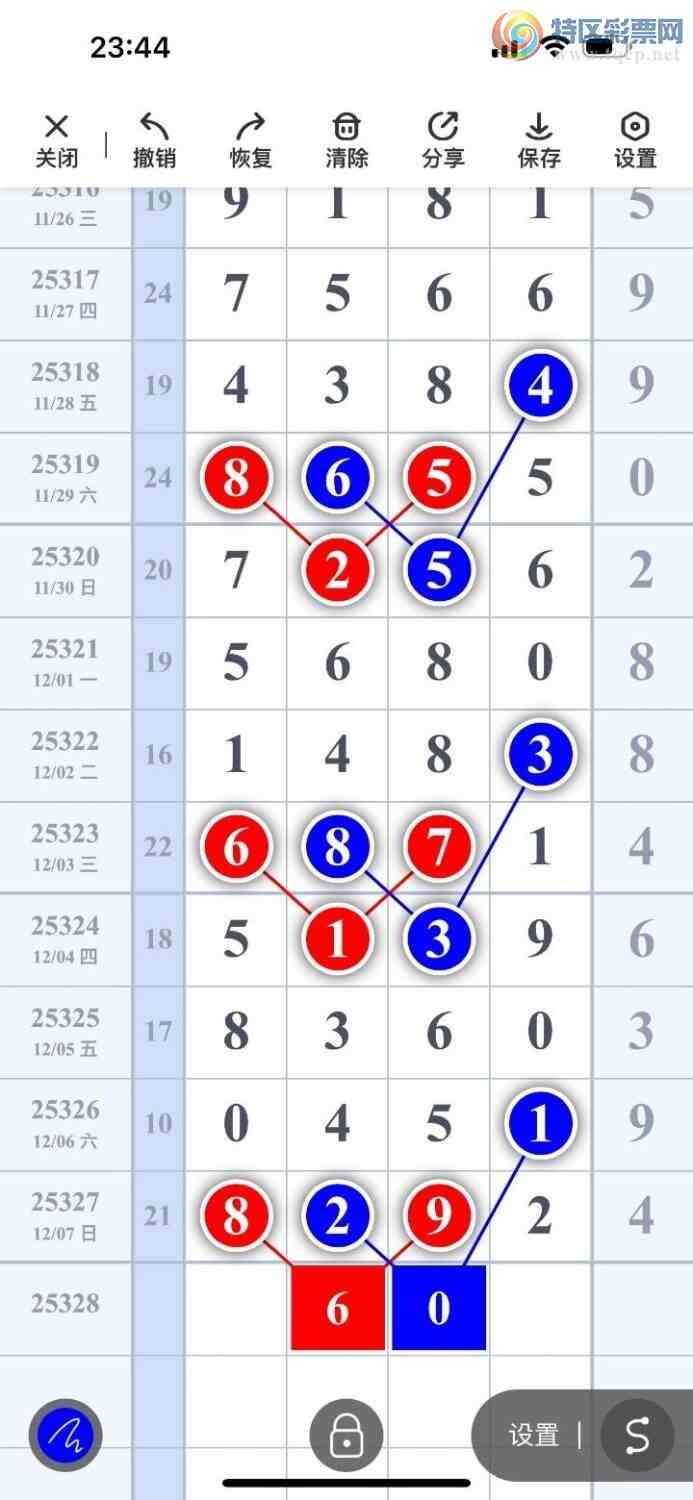Clear all drawn marks
Screen dimensions: 693x1500
click(x=347, y=140)
